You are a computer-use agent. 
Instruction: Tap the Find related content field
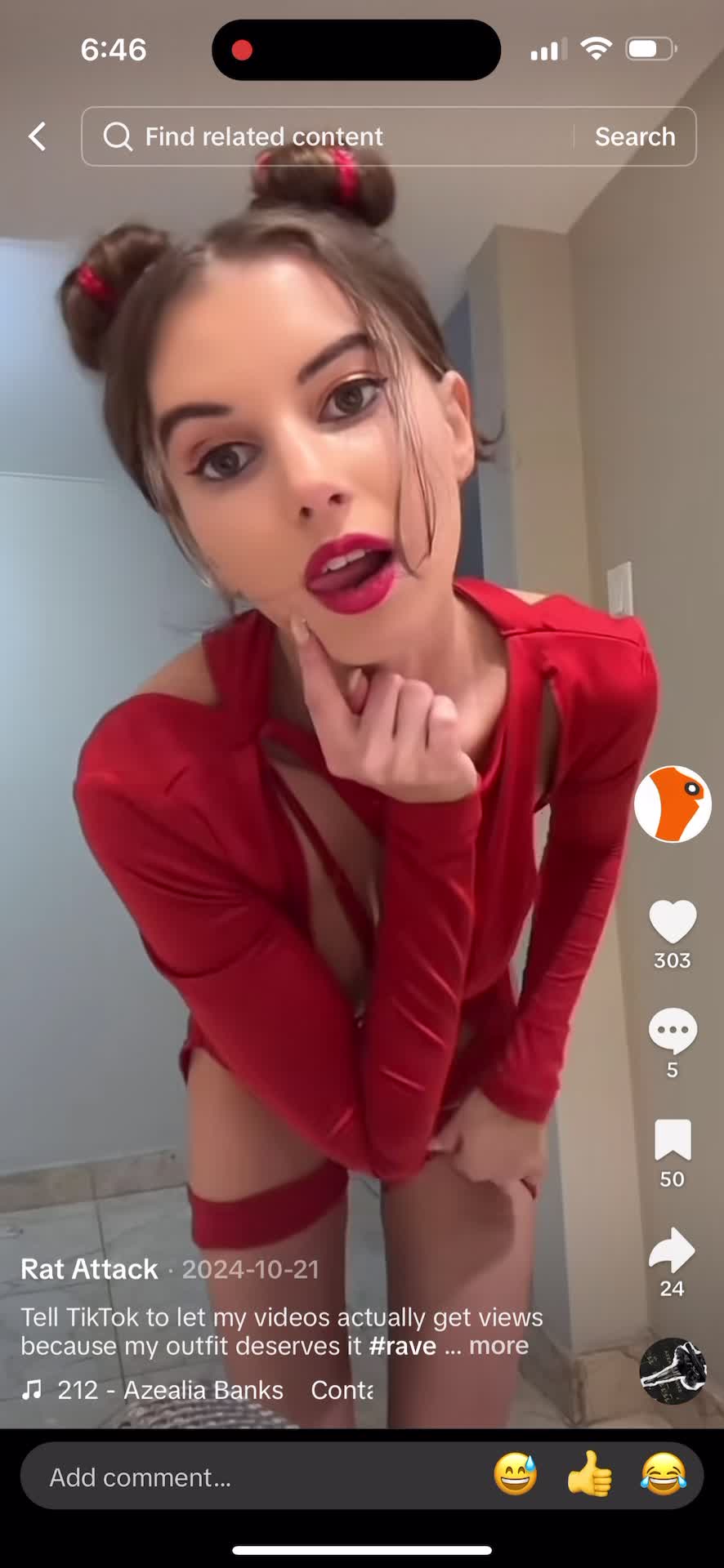pyautogui.click(x=327, y=136)
